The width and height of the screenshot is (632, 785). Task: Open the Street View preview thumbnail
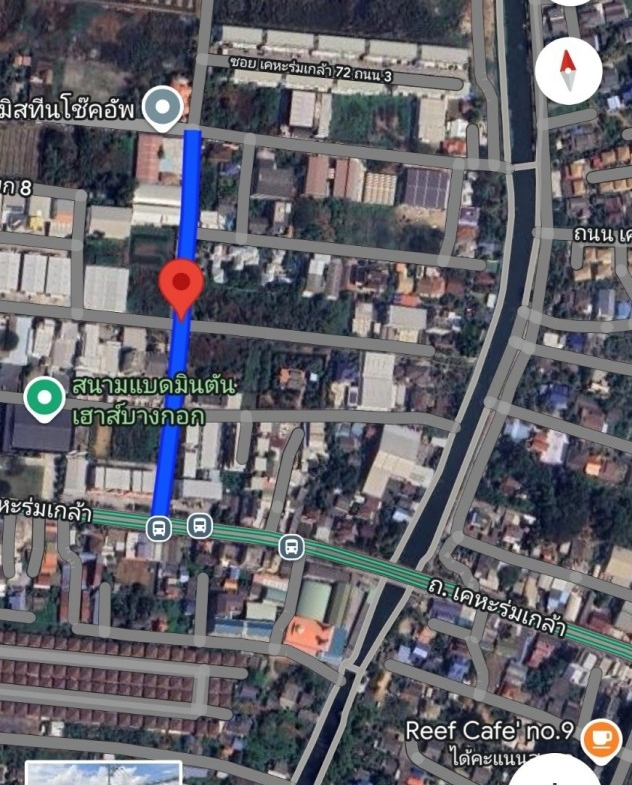click(x=104, y=774)
